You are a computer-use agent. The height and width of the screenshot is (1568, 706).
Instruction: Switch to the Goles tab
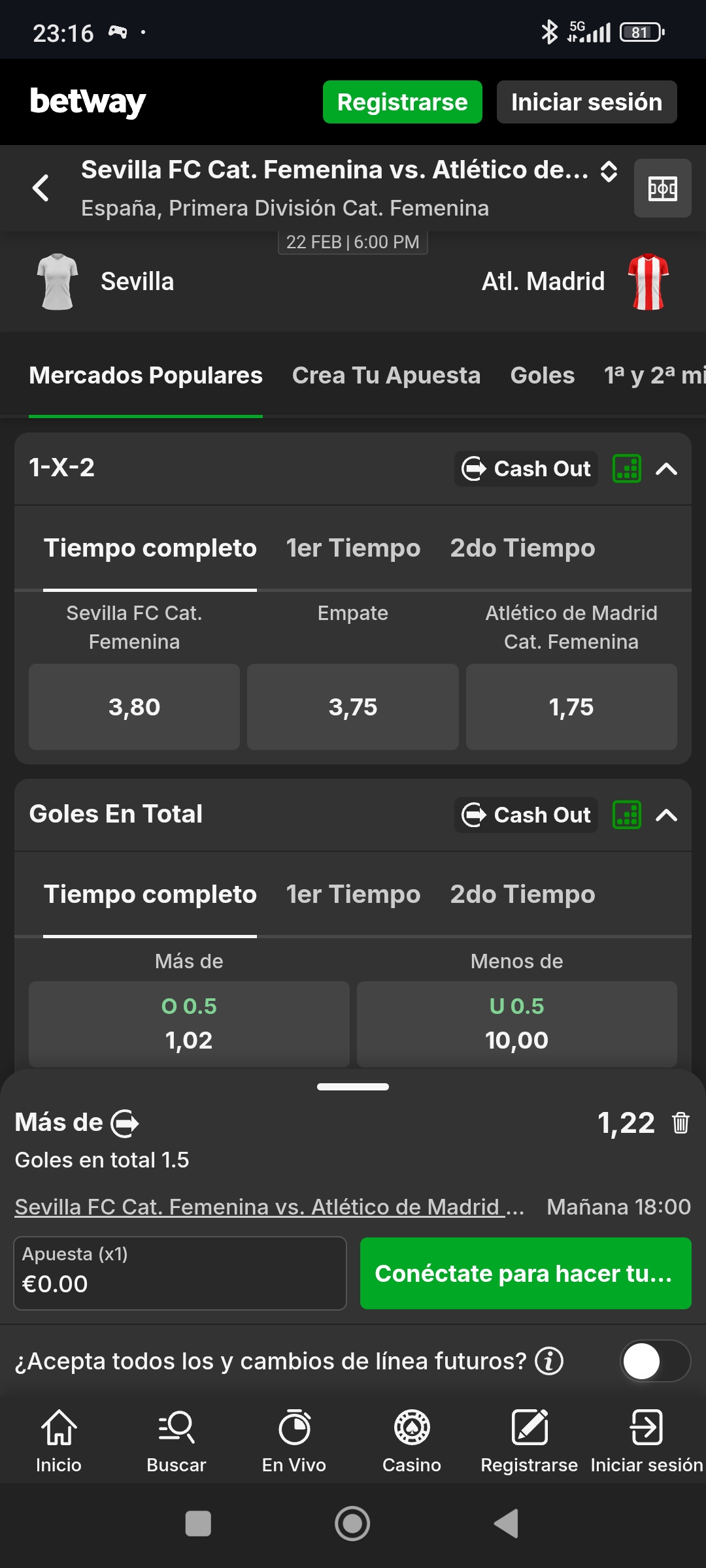[542, 376]
